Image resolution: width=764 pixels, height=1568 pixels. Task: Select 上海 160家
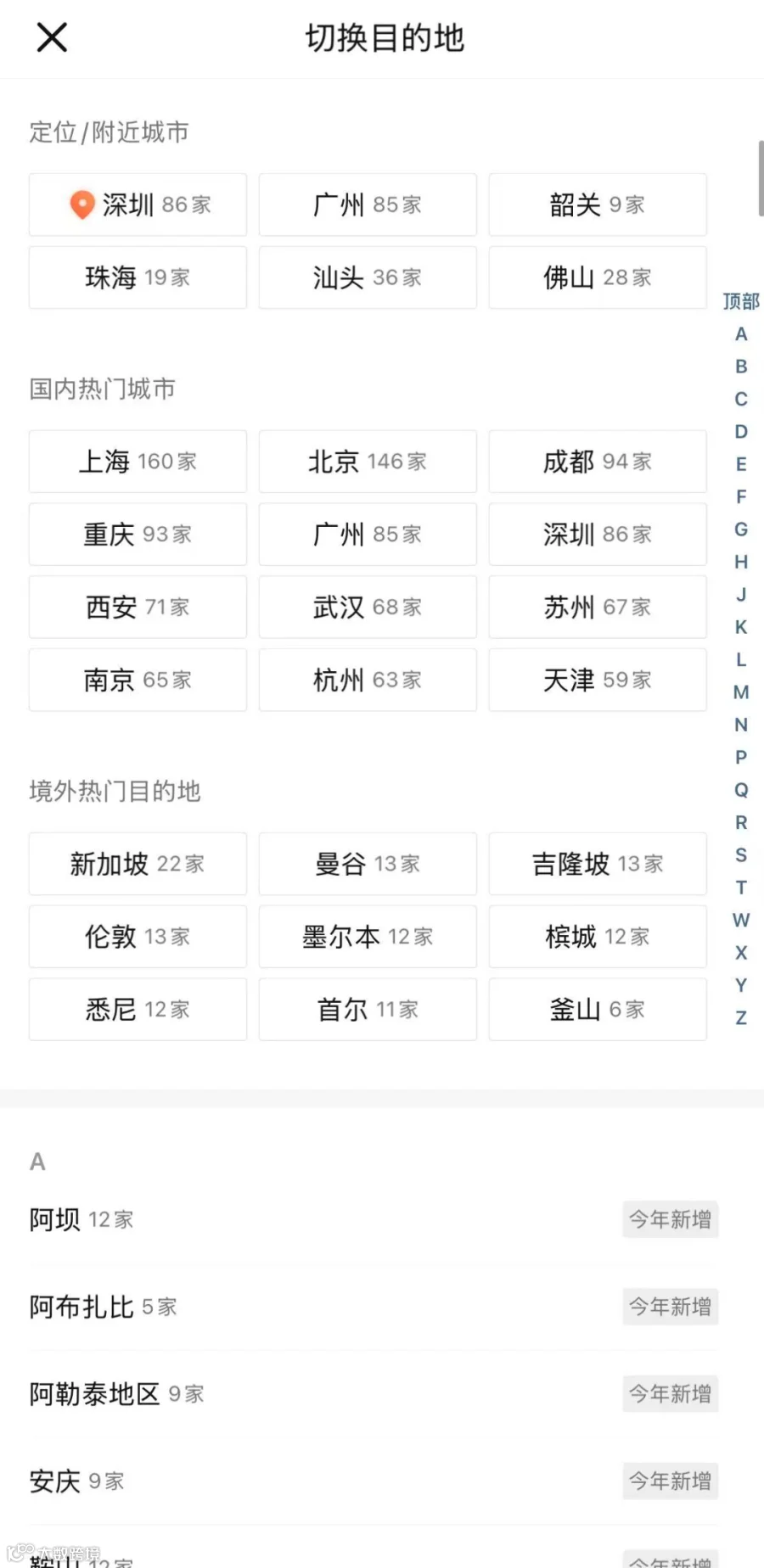pyautogui.click(x=138, y=462)
